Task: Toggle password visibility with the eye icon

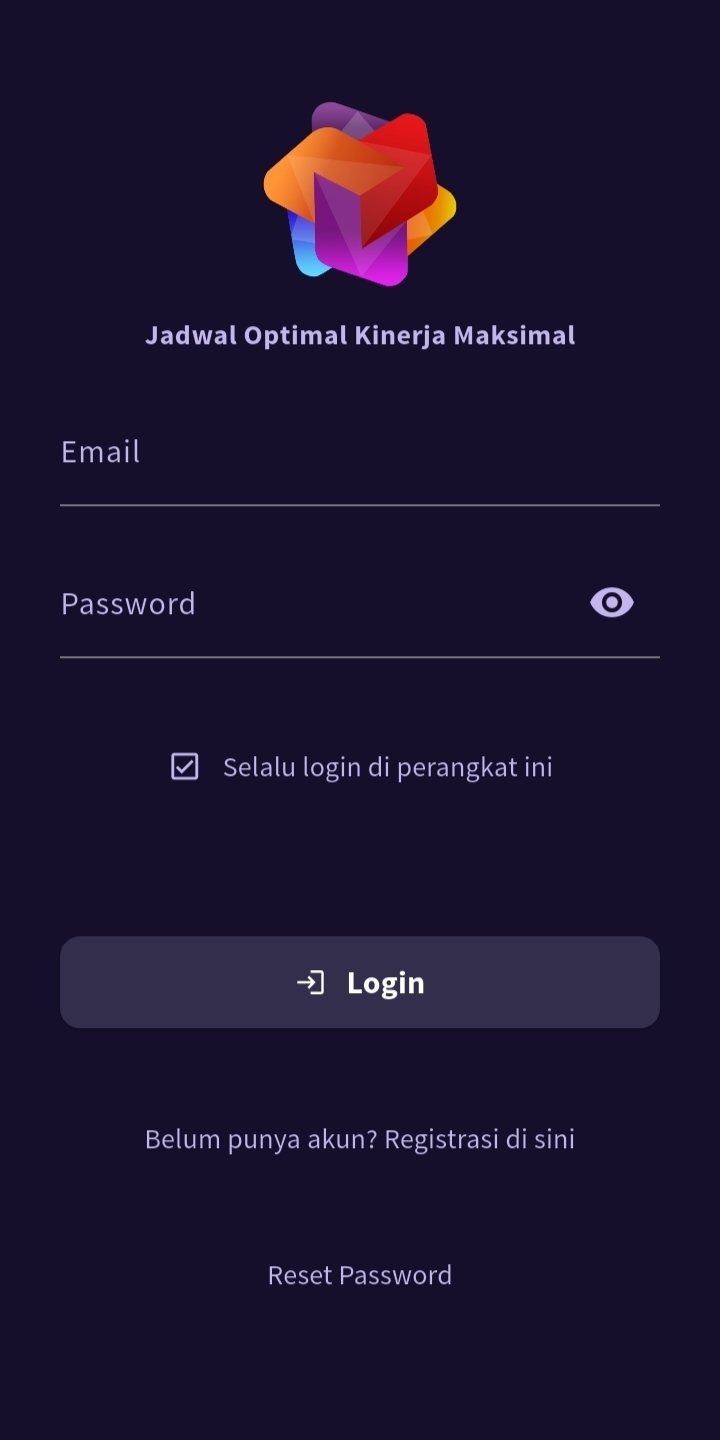Action: [x=611, y=601]
